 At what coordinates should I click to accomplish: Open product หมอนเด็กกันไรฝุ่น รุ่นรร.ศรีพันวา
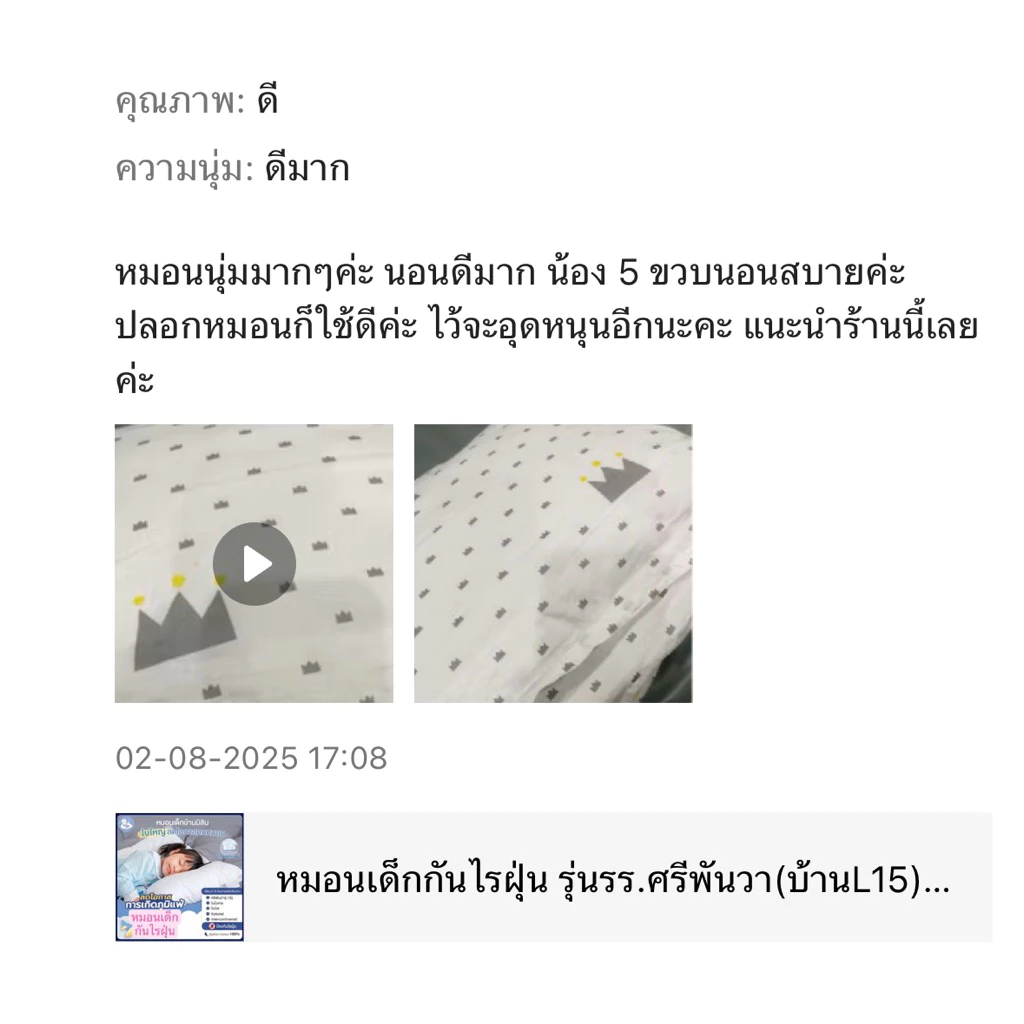coord(554,877)
